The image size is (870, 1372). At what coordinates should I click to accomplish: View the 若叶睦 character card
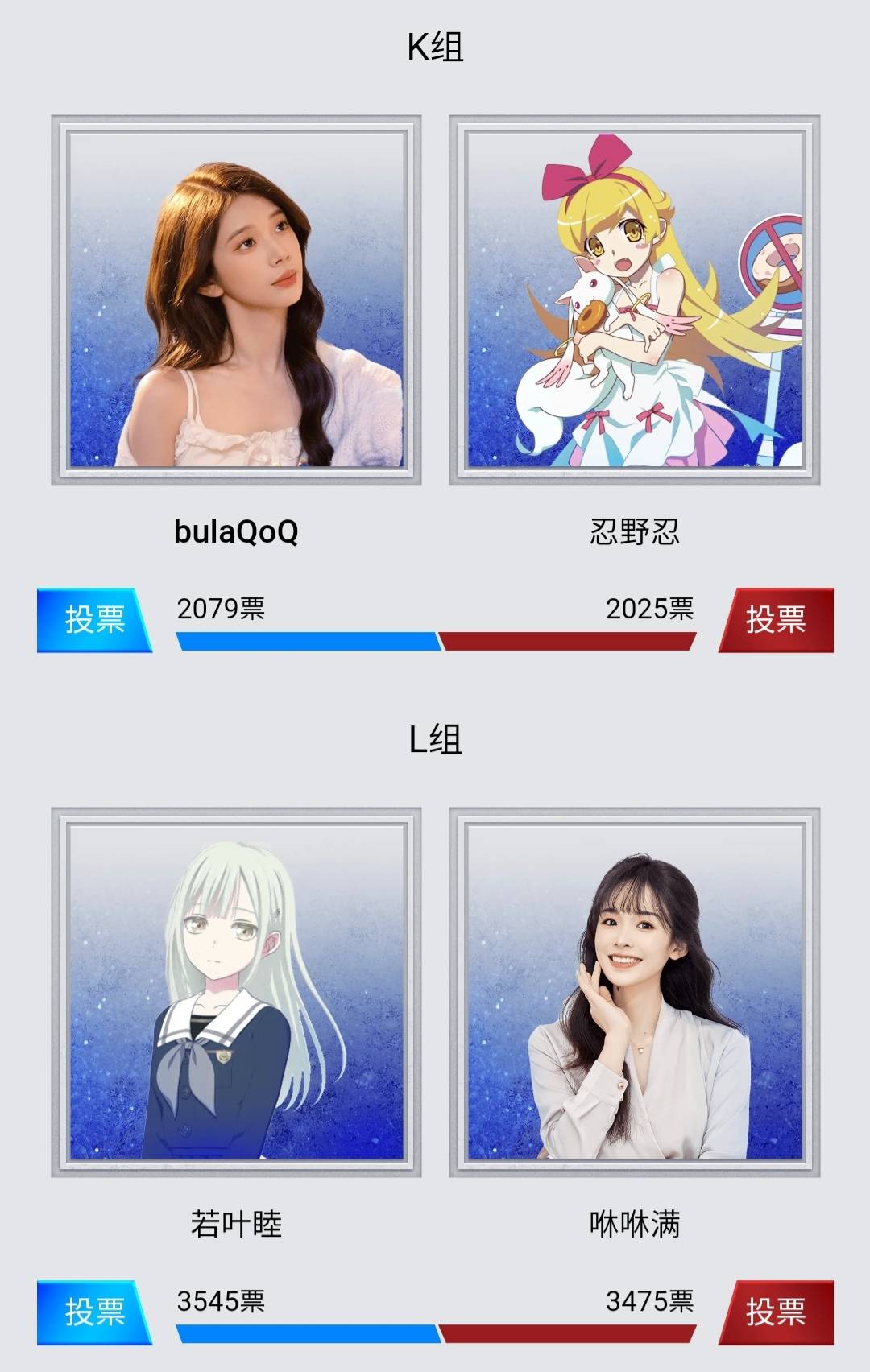pyautogui.click(x=236, y=992)
